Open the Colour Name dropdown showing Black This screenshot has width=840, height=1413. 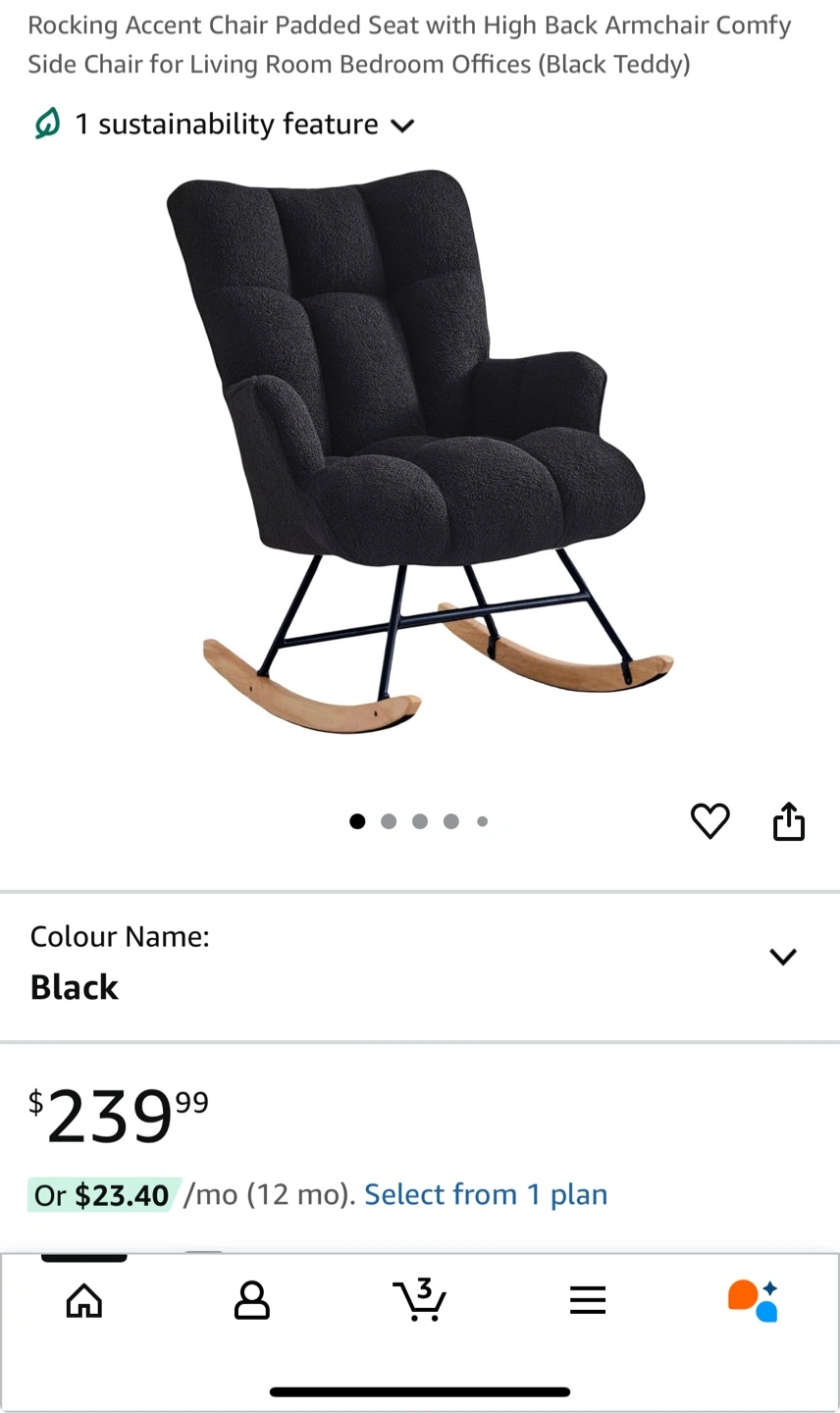420,967
